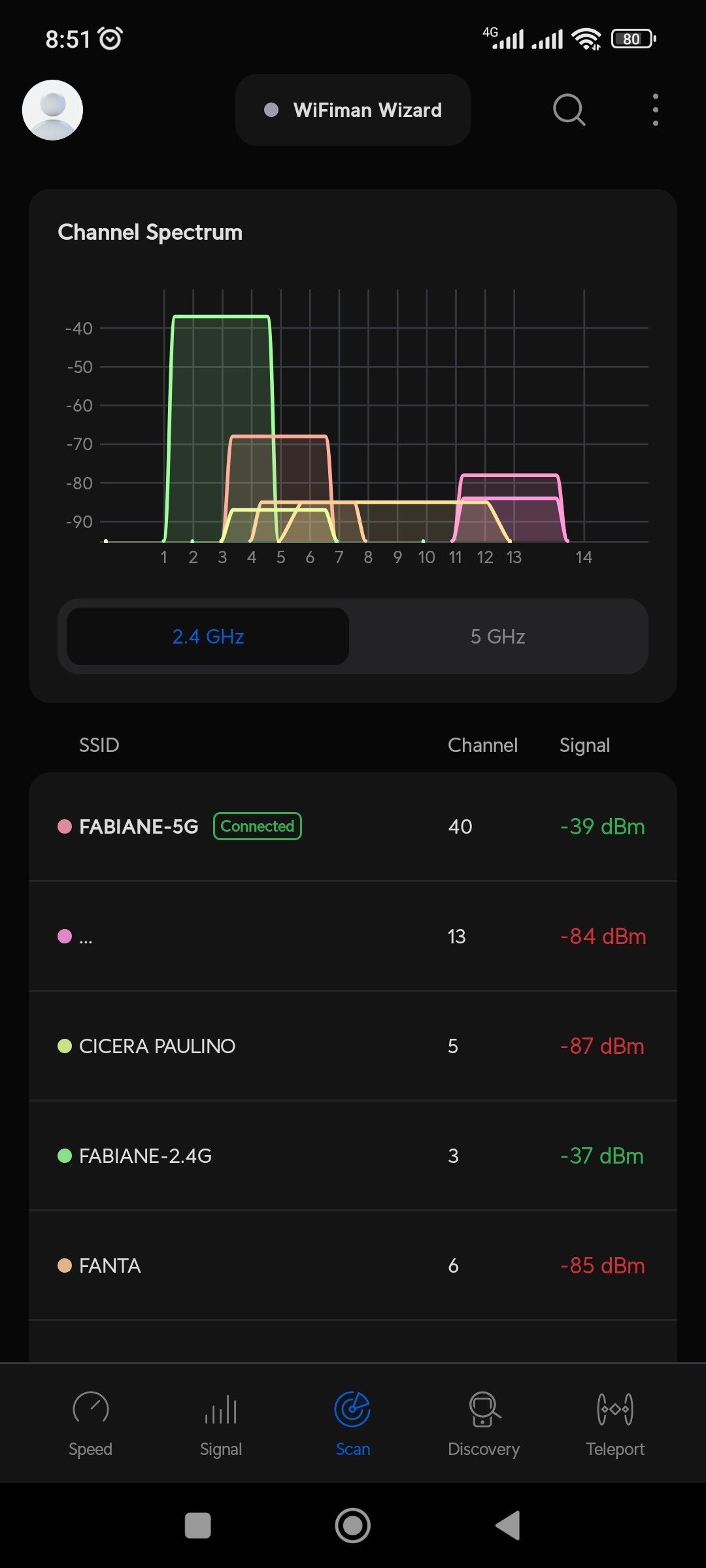This screenshot has height=1568, width=706.
Task: Return to the home screen
Action: pos(353,1526)
